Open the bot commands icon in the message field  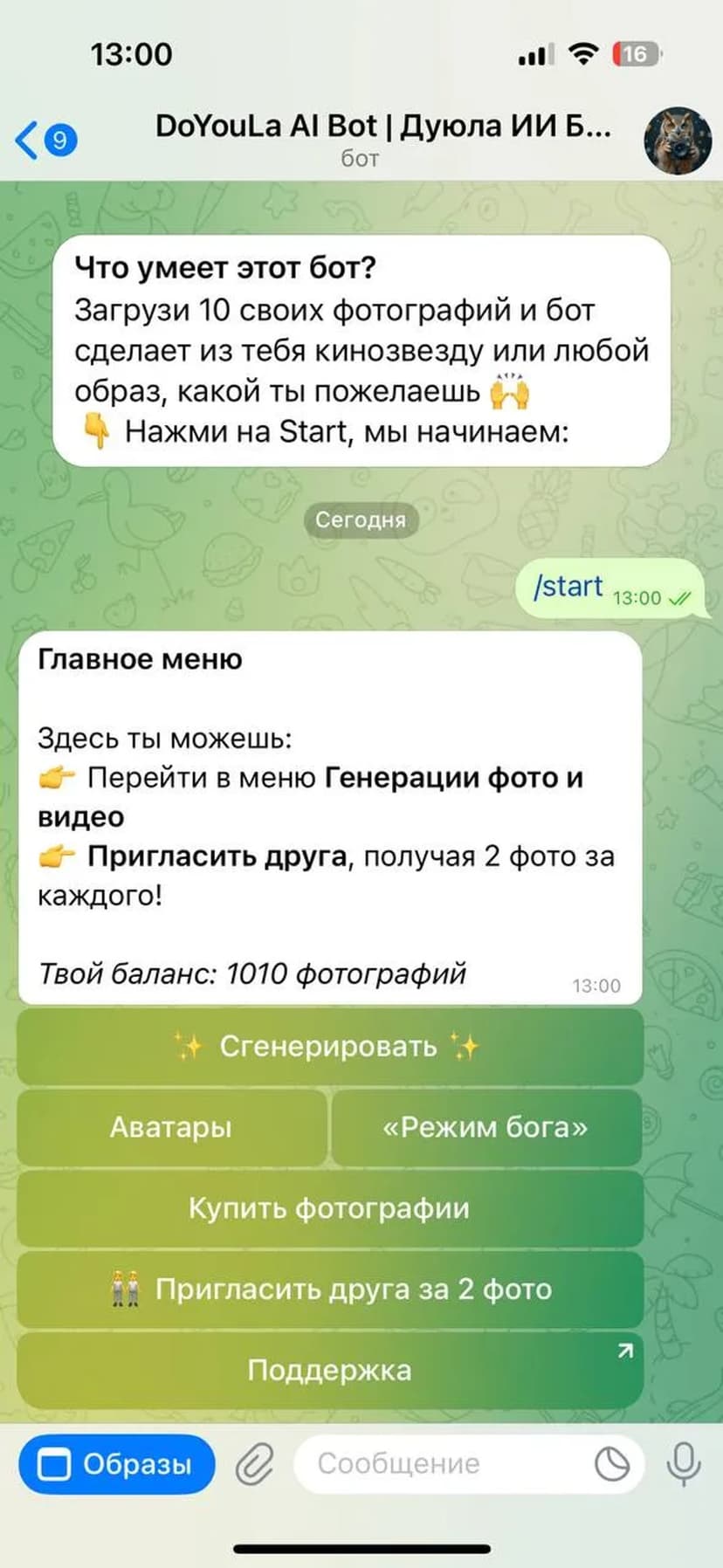(x=612, y=1464)
